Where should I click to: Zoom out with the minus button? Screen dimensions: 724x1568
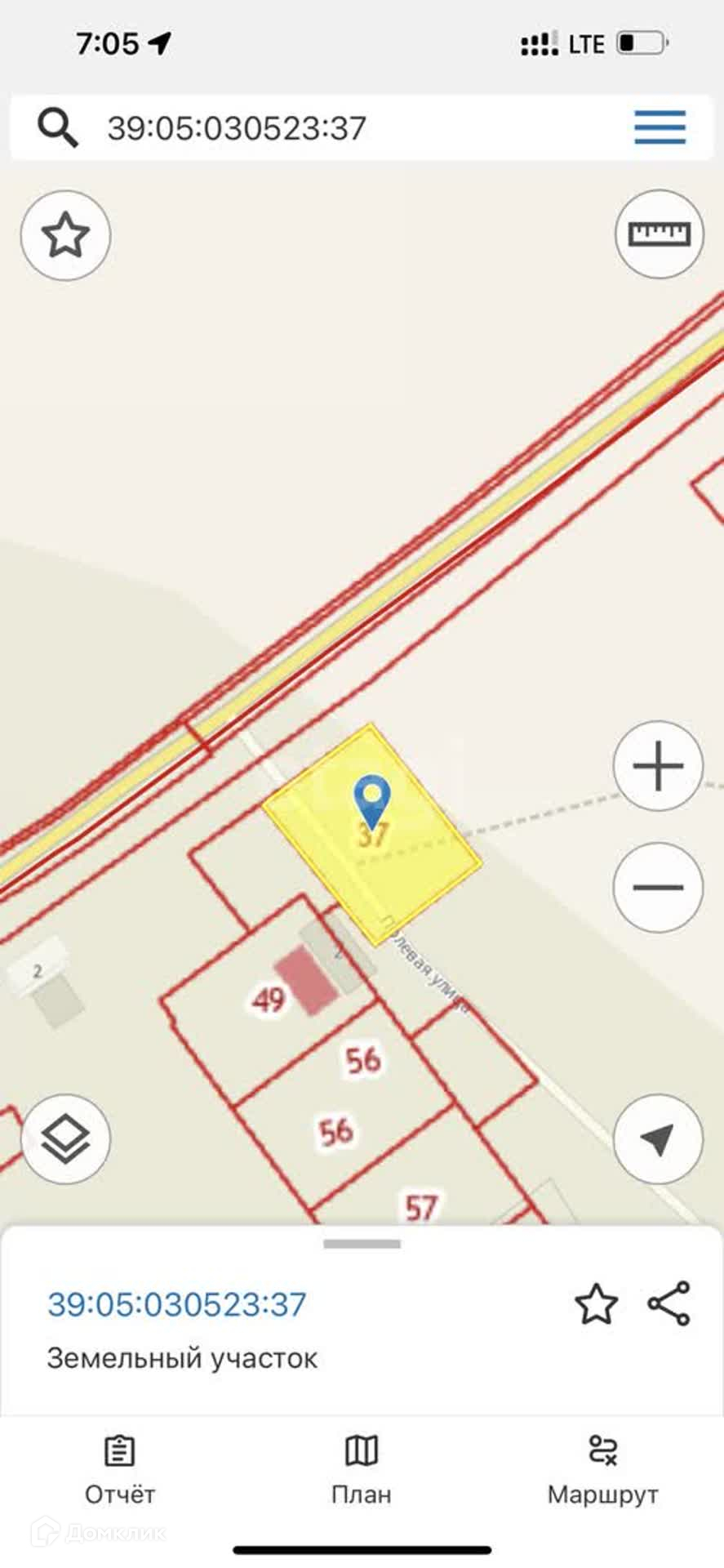pos(658,887)
